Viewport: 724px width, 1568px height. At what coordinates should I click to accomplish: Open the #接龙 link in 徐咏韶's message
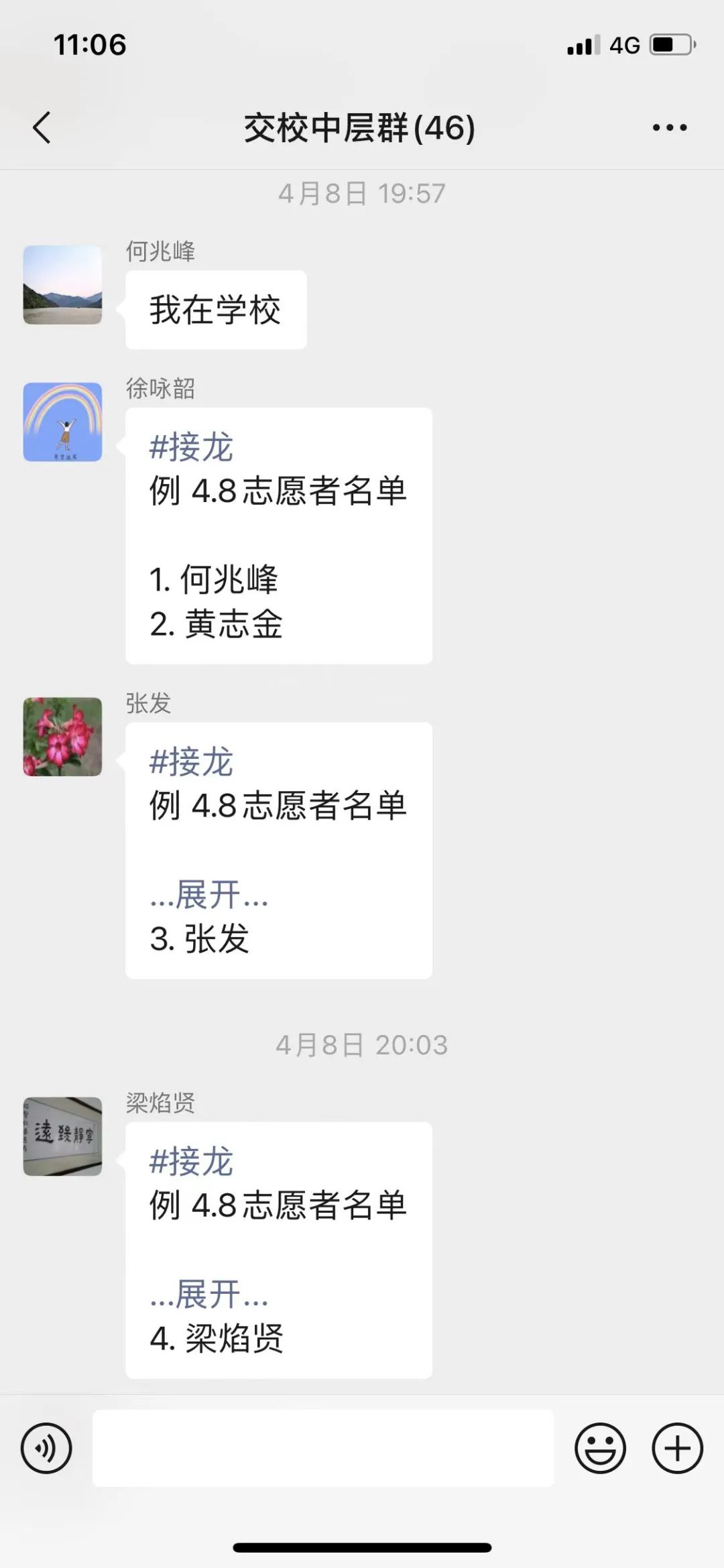(x=191, y=447)
